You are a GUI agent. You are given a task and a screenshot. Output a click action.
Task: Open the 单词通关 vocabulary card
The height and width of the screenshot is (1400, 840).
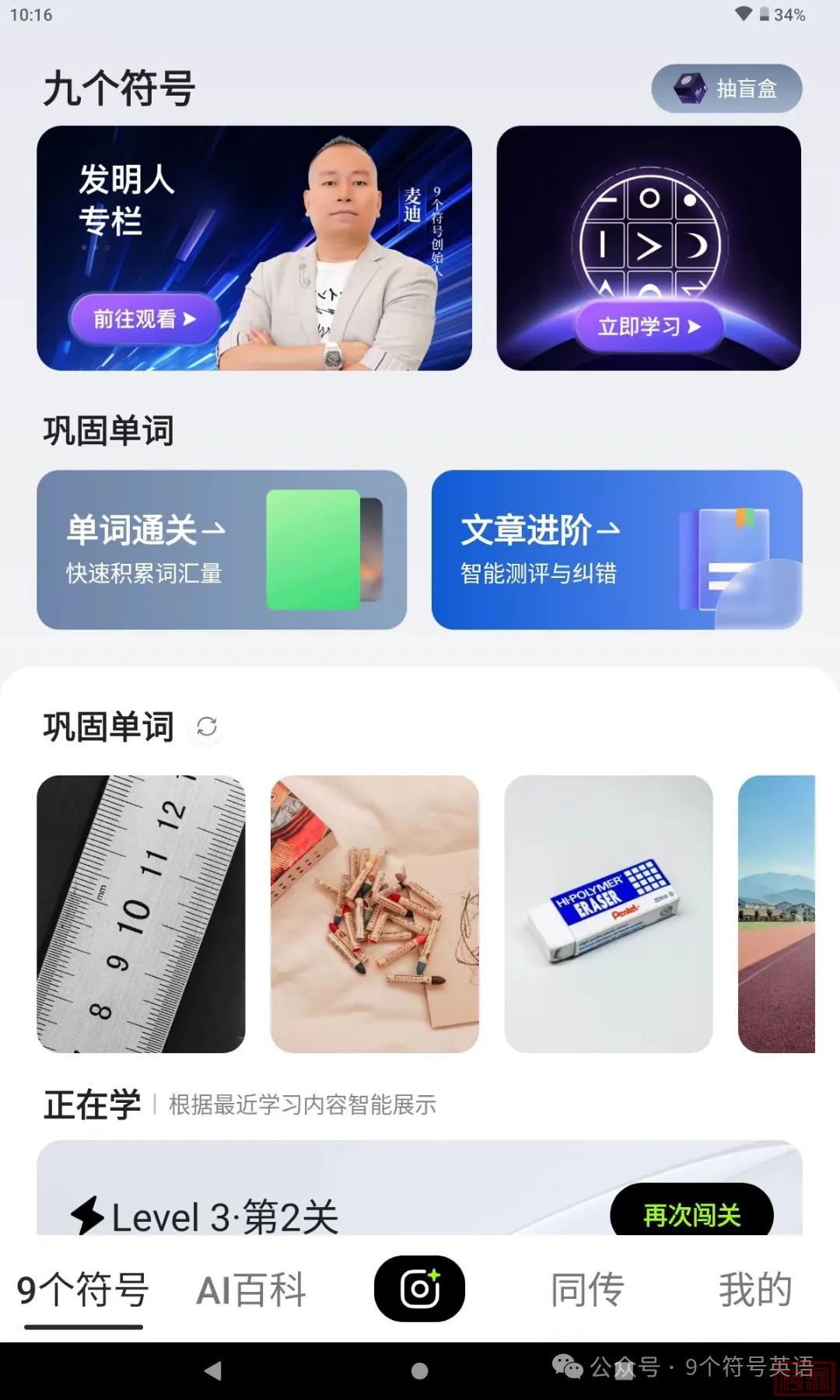(222, 549)
